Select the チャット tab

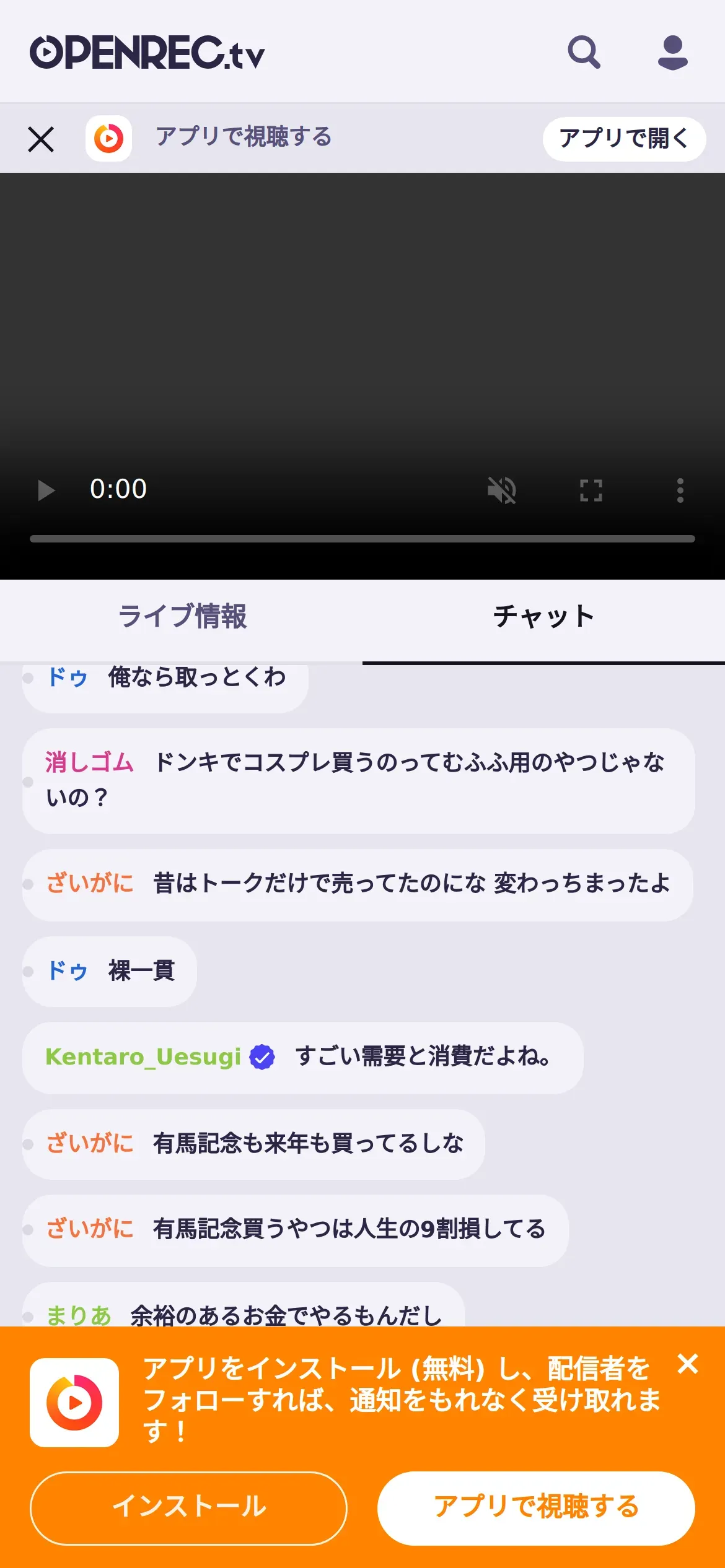click(543, 617)
